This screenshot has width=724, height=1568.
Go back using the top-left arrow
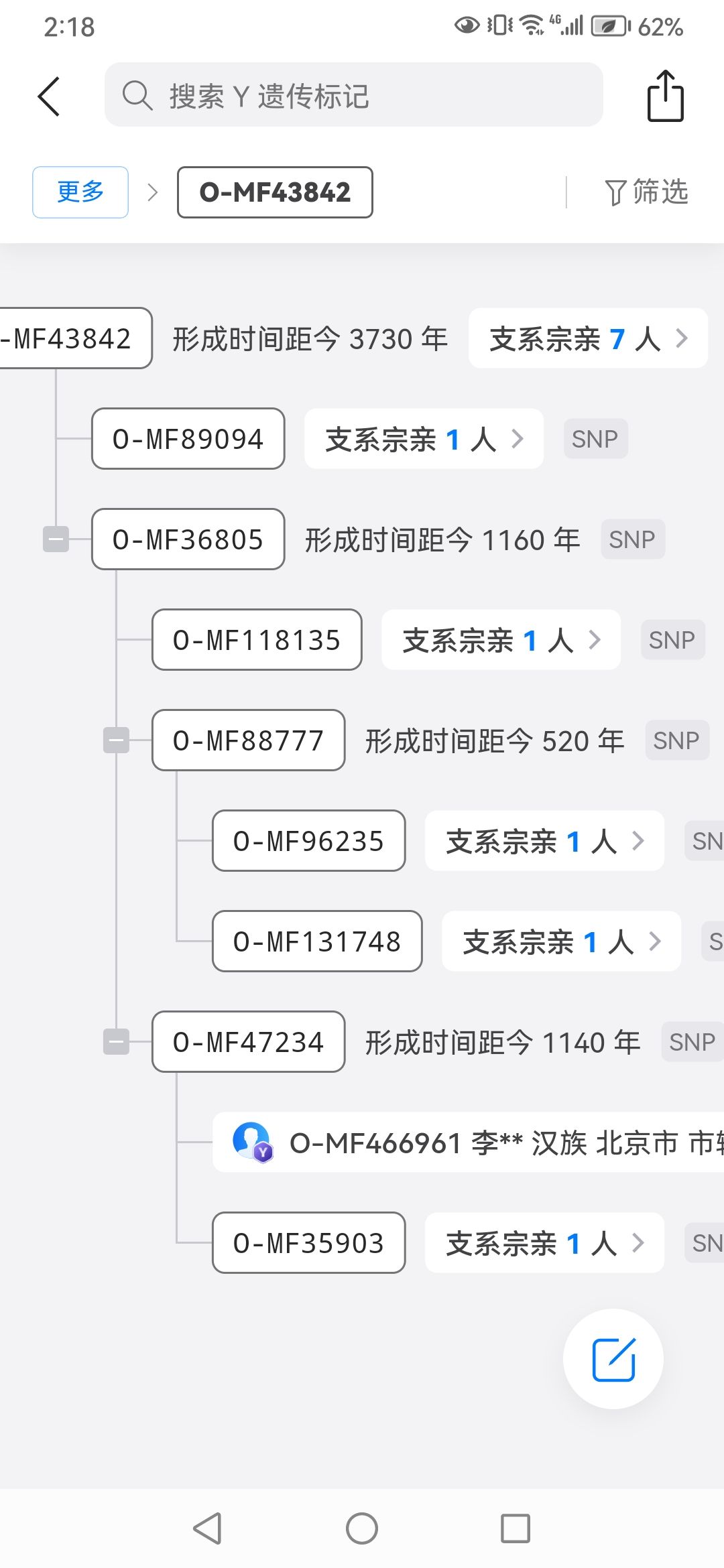click(x=49, y=96)
